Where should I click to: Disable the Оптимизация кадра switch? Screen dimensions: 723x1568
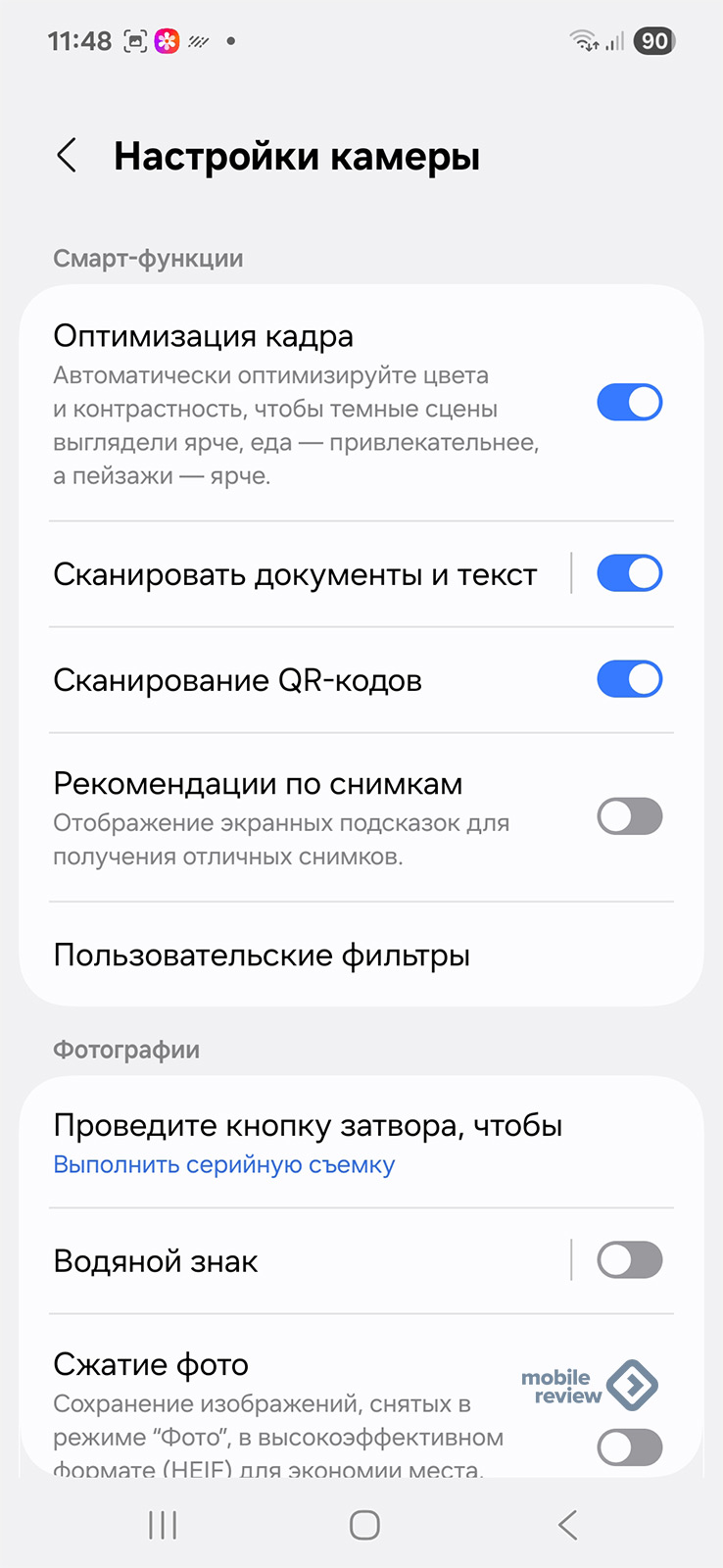coord(629,403)
